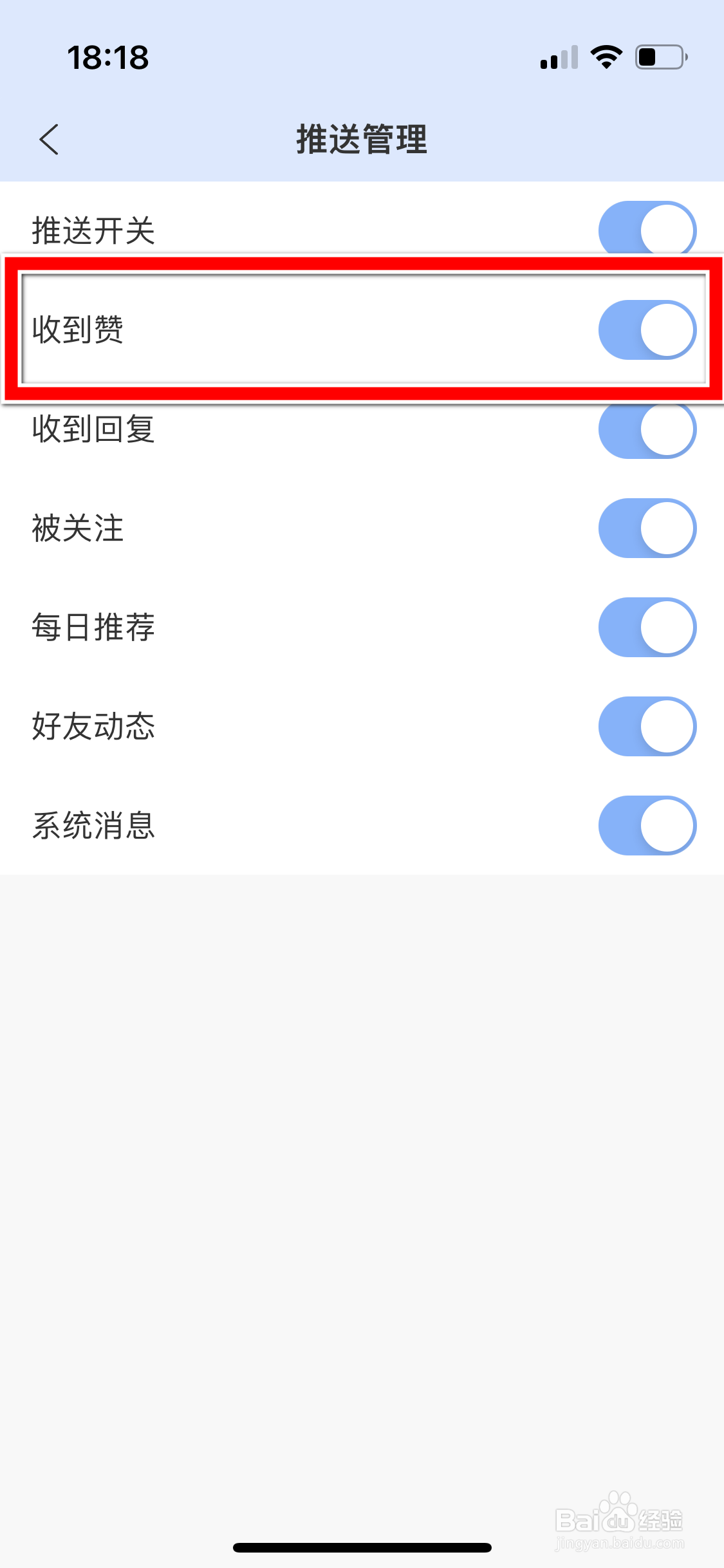Toggle the 推送开关 switch

[647, 230]
